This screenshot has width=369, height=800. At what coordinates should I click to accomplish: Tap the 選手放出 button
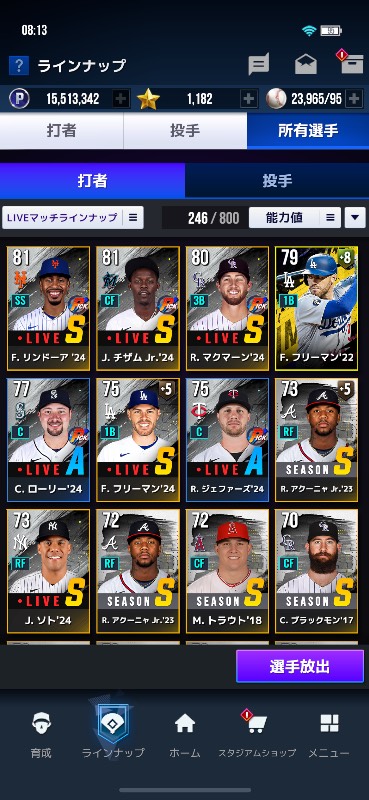(300, 666)
